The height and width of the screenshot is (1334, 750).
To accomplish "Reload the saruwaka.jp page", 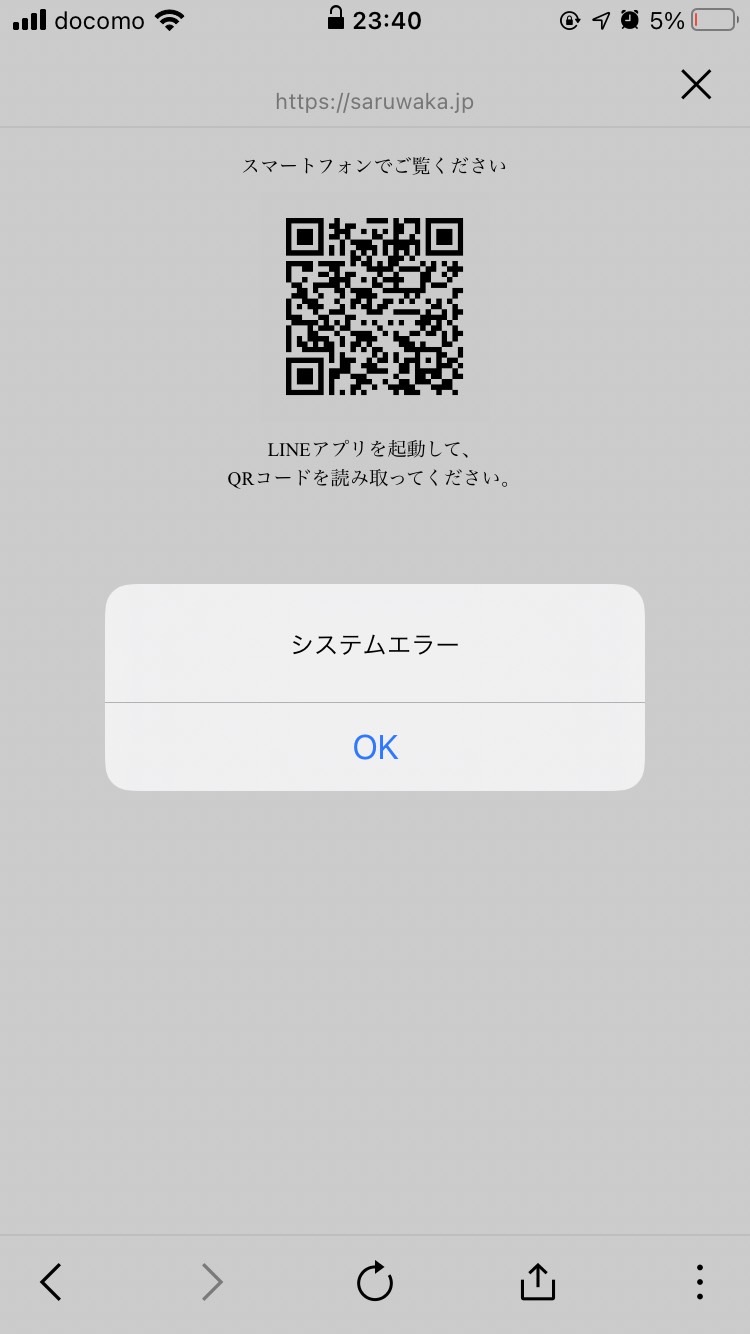I will (375, 1281).
